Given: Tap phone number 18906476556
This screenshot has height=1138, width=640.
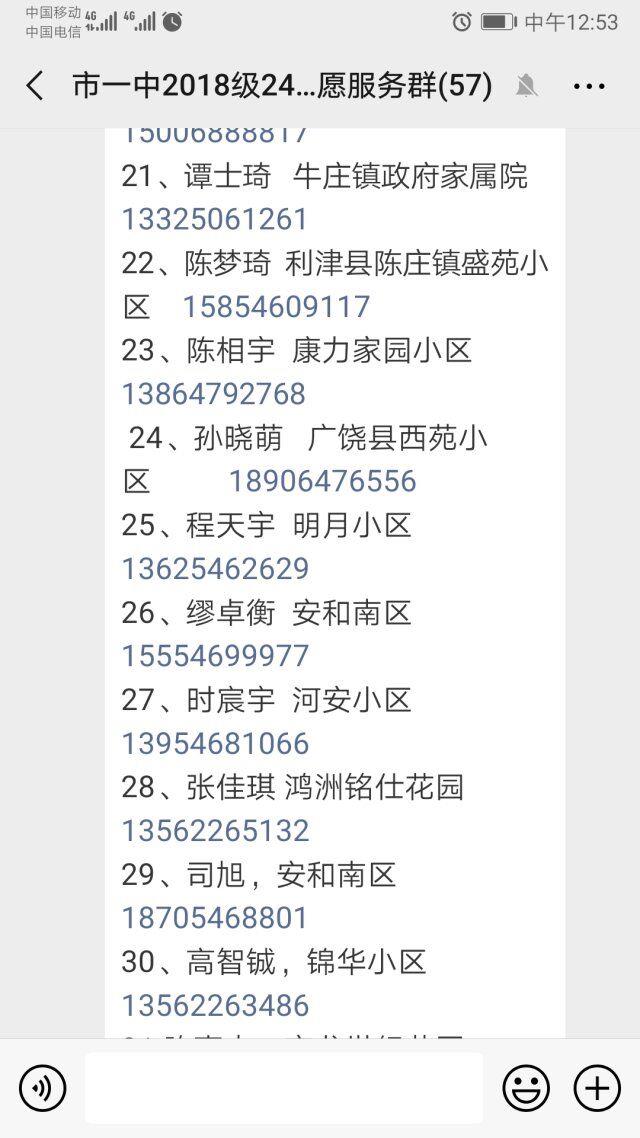Looking at the screenshot, I should [323, 481].
